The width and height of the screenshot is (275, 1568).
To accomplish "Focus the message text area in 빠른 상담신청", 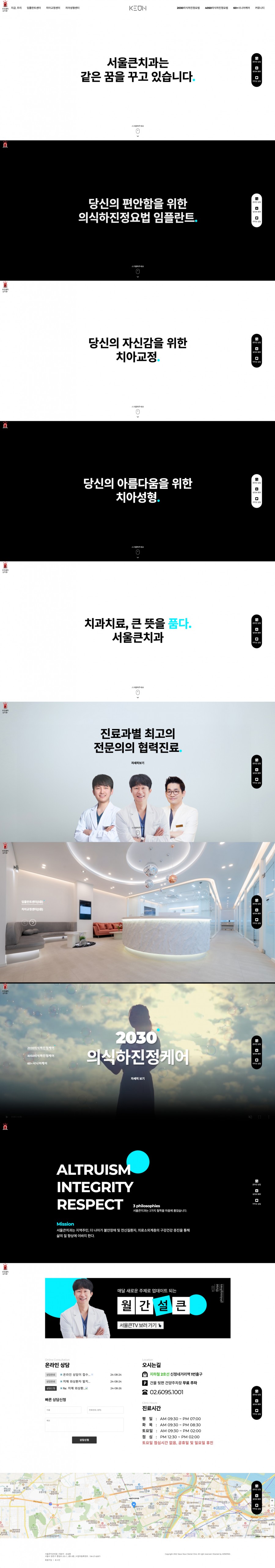I will tap(84, 1424).
